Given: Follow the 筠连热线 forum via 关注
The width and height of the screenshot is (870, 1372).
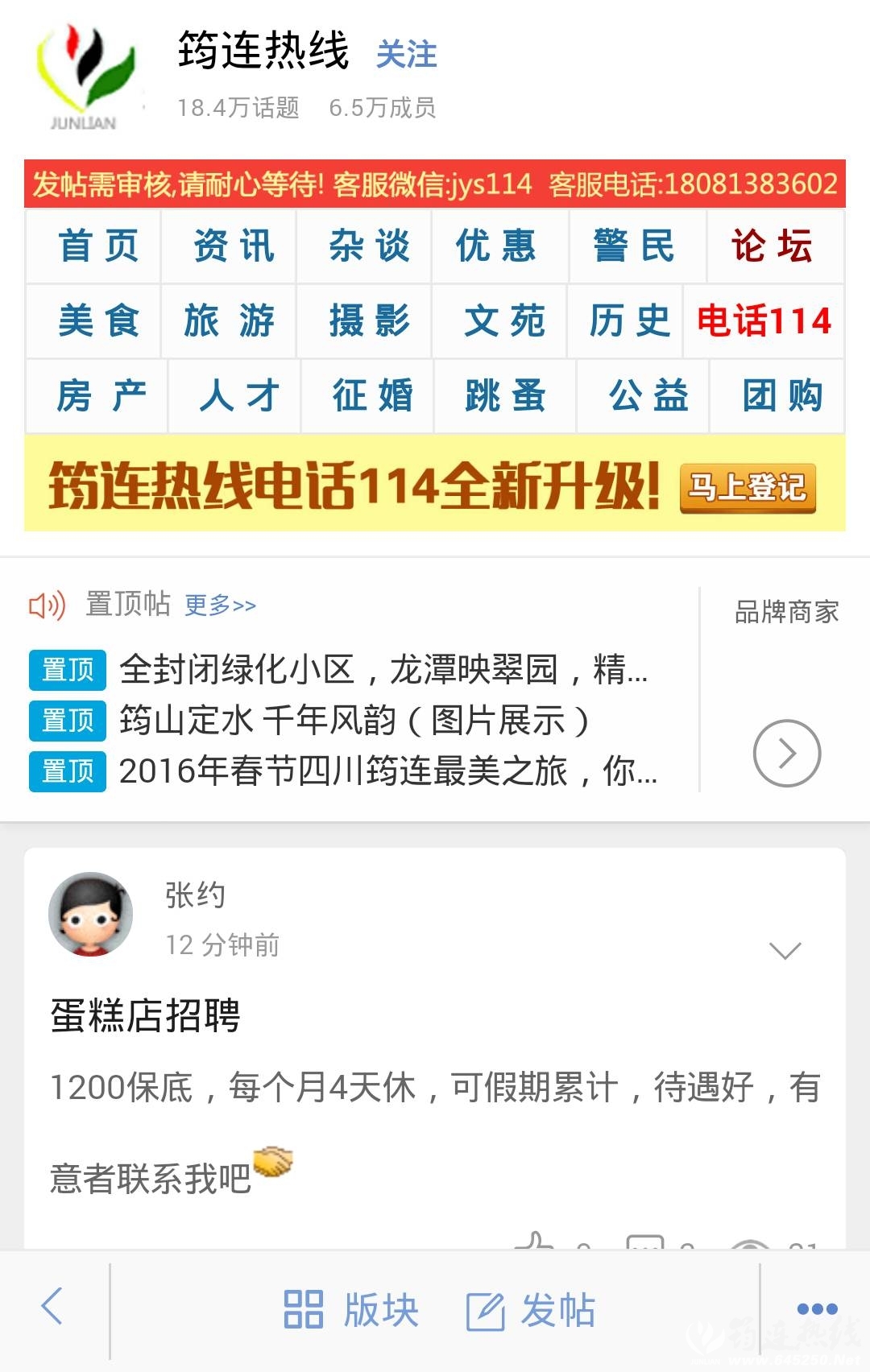Looking at the screenshot, I should [x=406, y=54].
